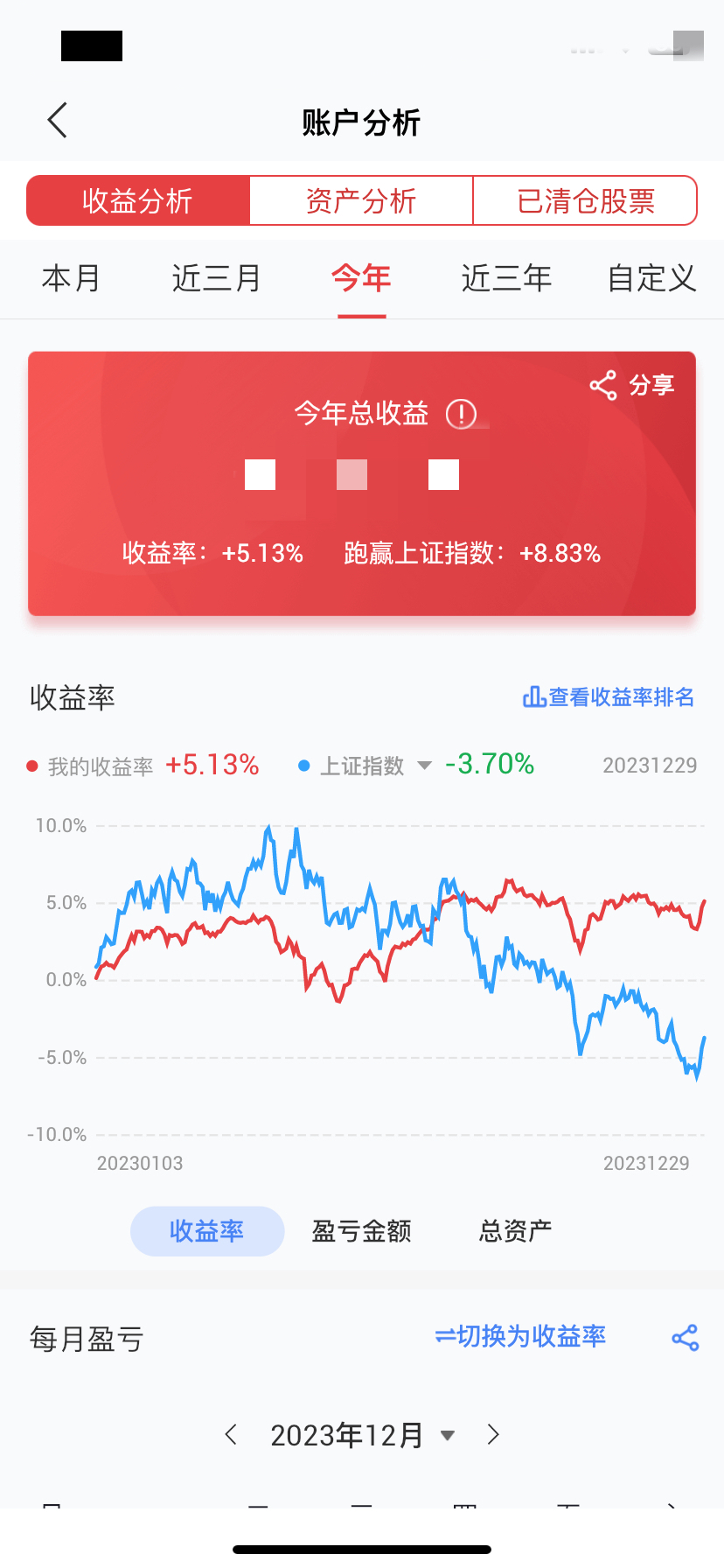Go back from 账户分析

58,121
